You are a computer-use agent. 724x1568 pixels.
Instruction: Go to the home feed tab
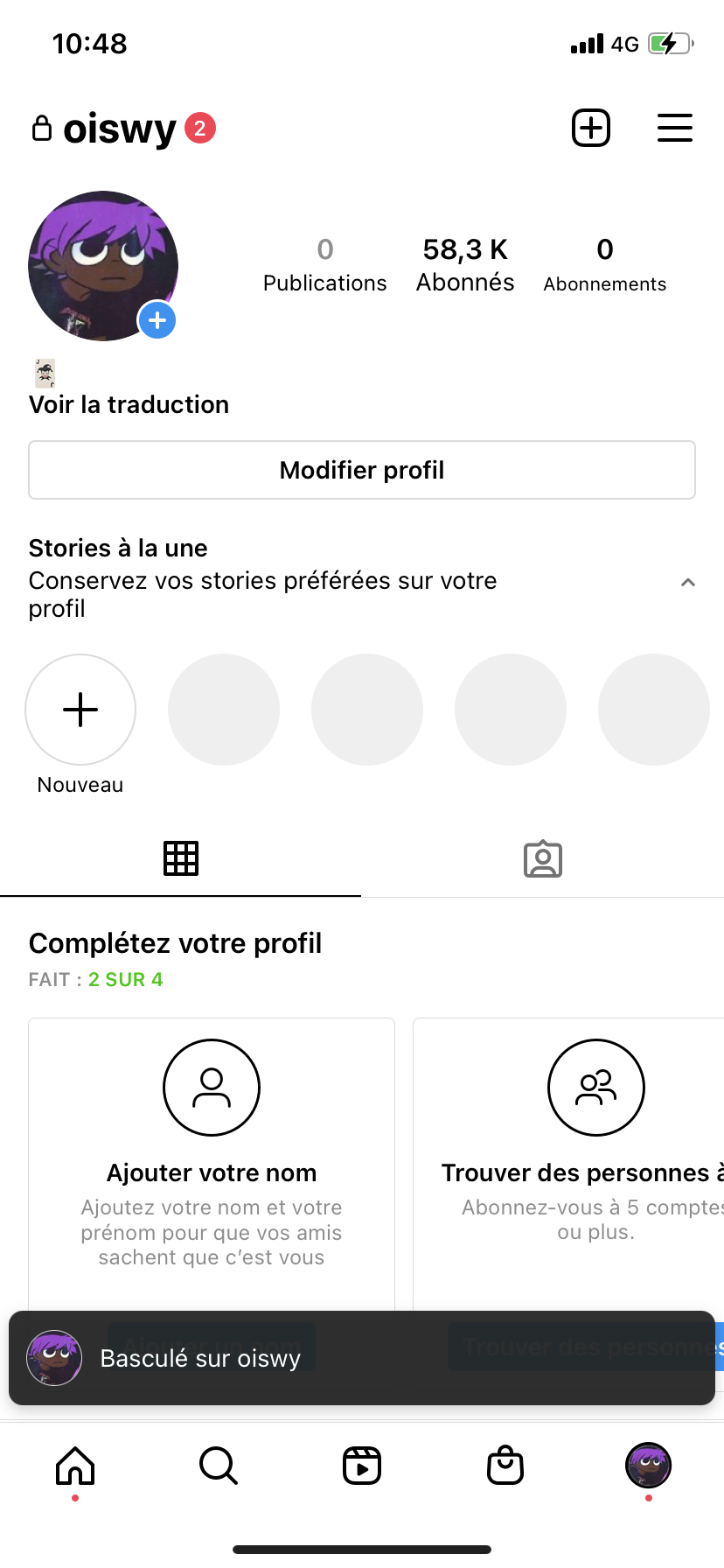tap(75, 1466)
